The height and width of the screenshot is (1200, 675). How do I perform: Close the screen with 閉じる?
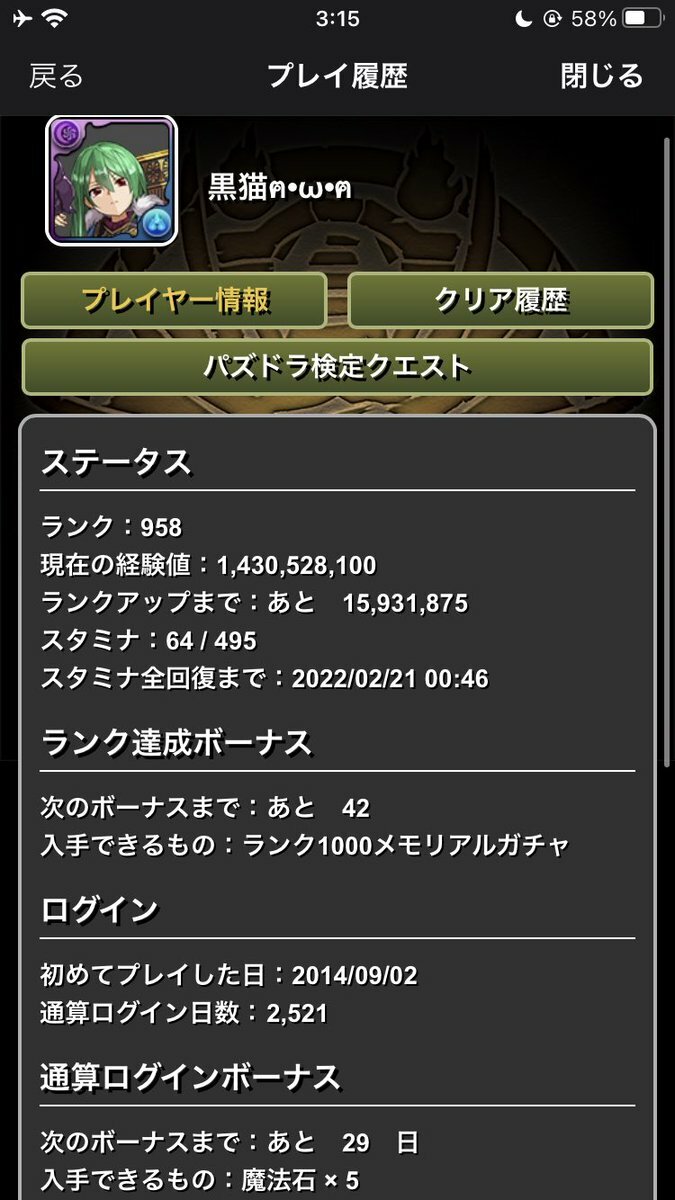point(602,76)
